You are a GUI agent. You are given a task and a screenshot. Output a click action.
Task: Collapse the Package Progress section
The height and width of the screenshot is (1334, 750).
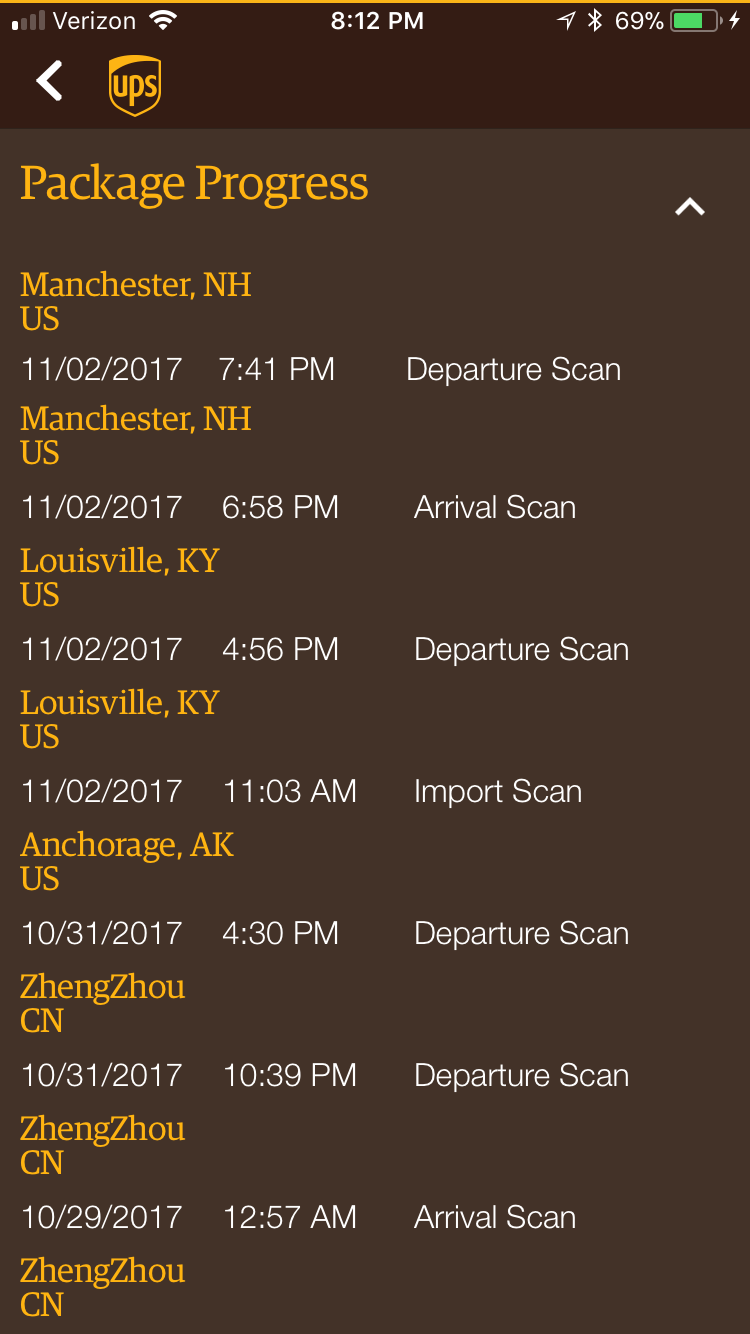click(690, 207)
